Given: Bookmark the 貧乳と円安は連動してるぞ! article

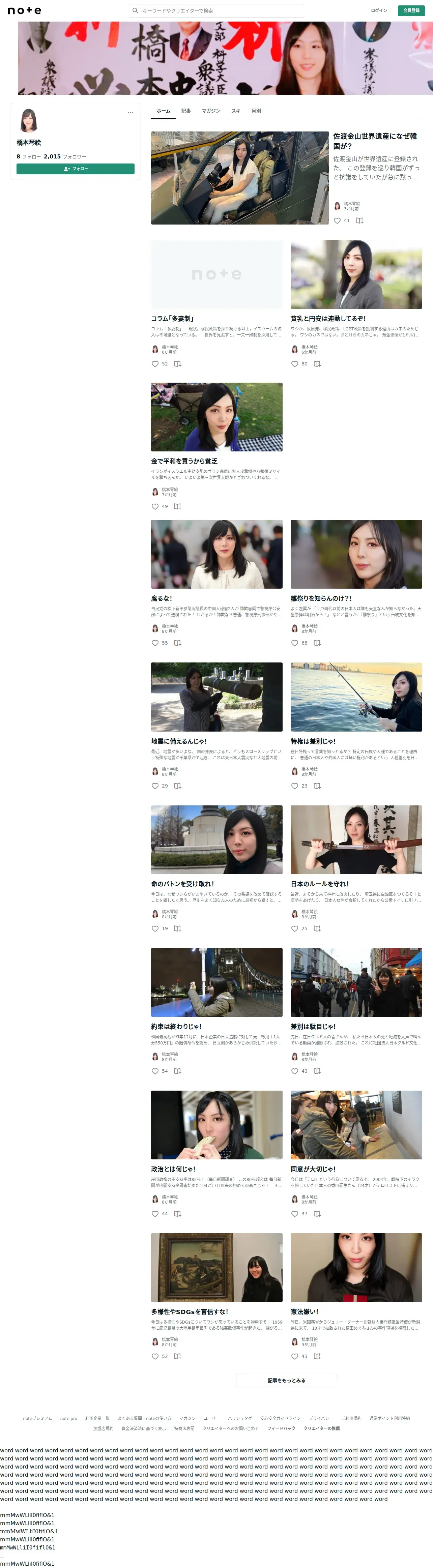Looking at the screenshot, I should (x=317, y=364).
